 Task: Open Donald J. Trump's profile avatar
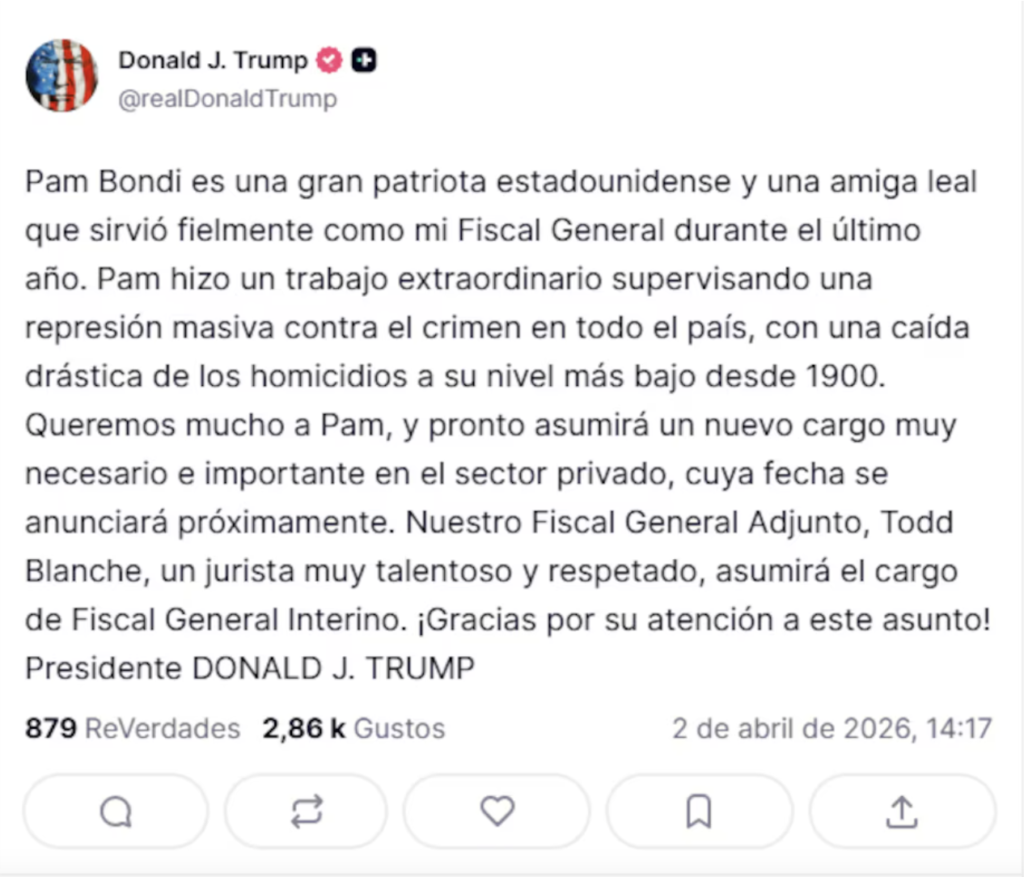(62, 76)
